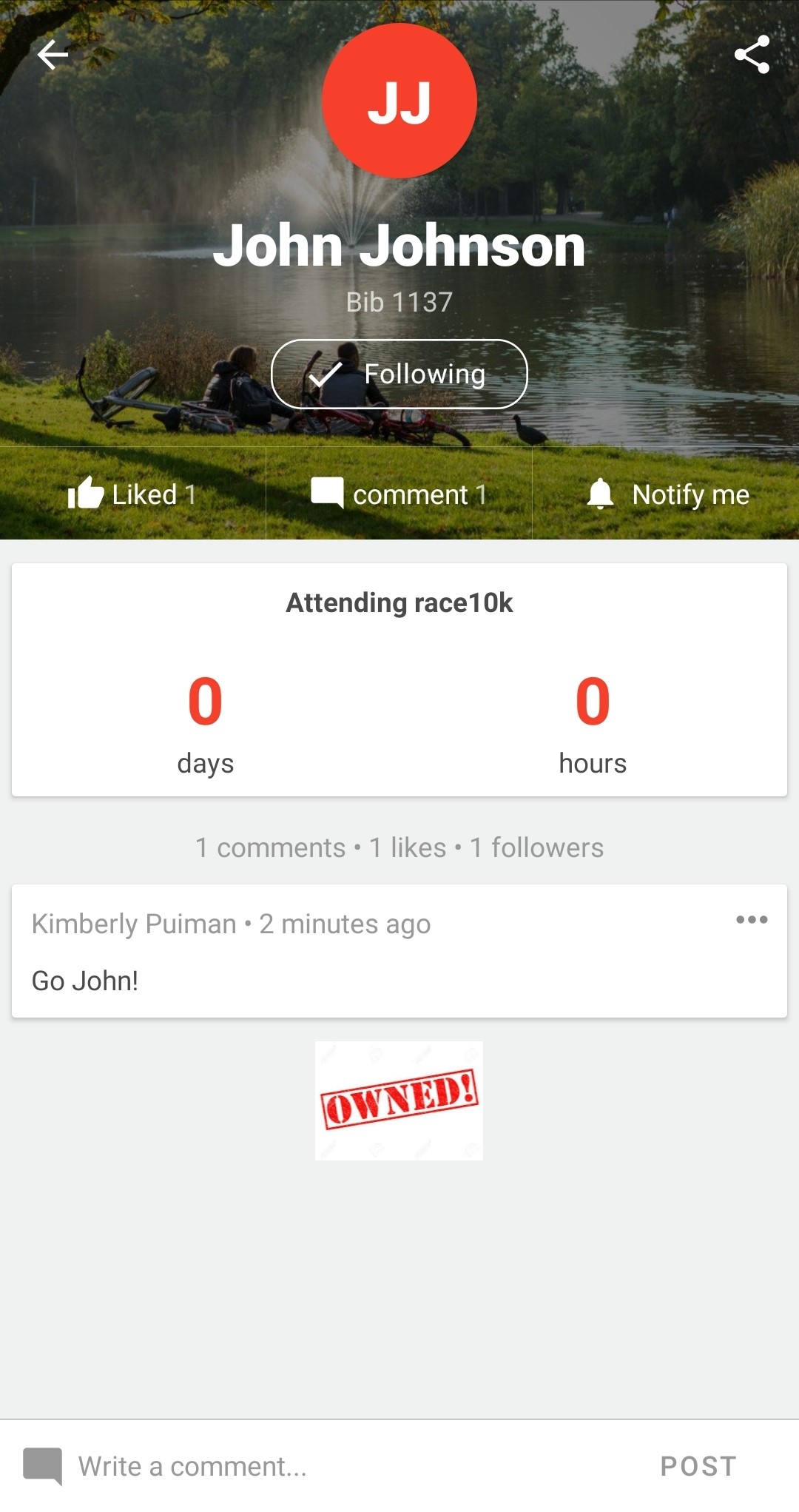
Task: Open the comment button with count 1
Action: [399, 494]
